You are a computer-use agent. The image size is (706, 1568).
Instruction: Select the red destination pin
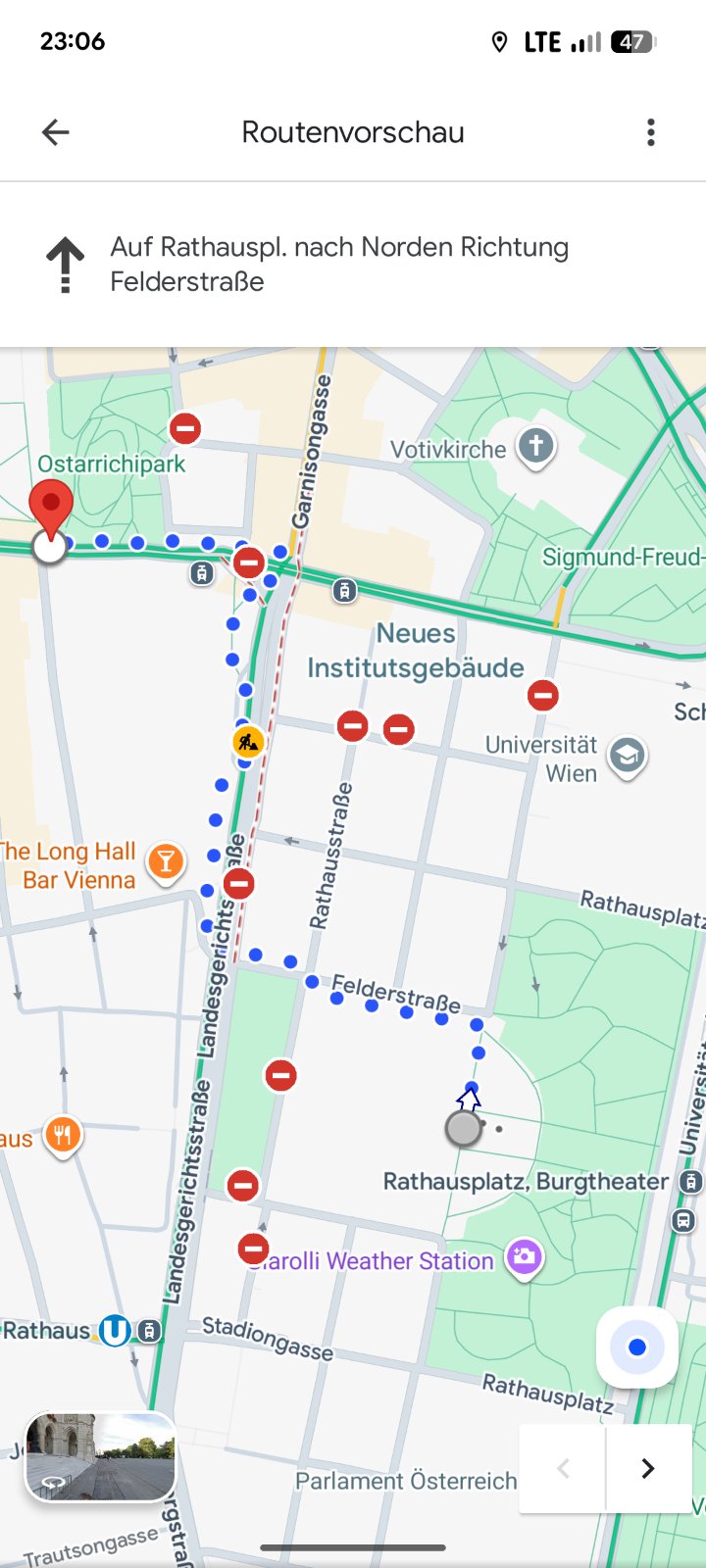[x=51, y=508]
